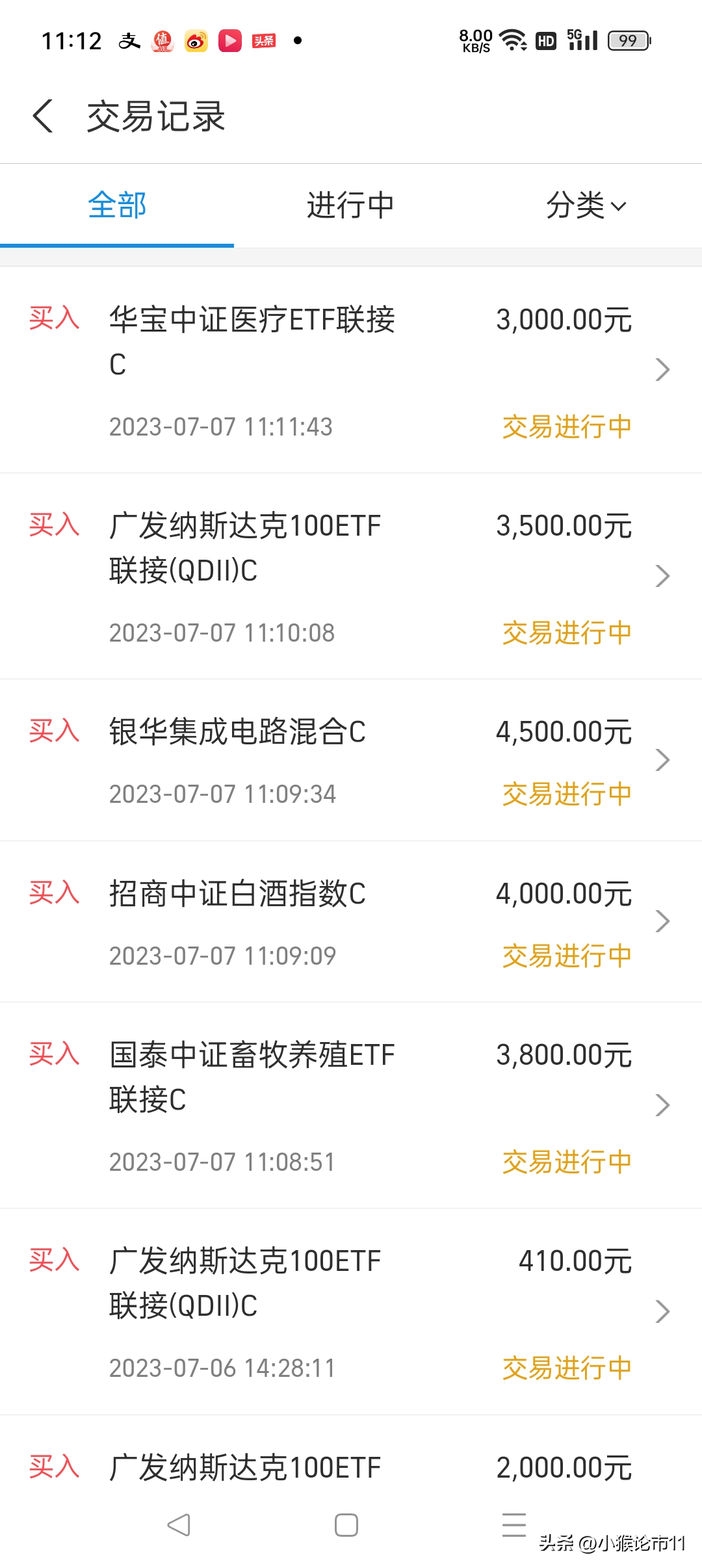The width and height of the screenshot is (702, 1568).
Task: Tap the system home button
Action: point(346,1524)
